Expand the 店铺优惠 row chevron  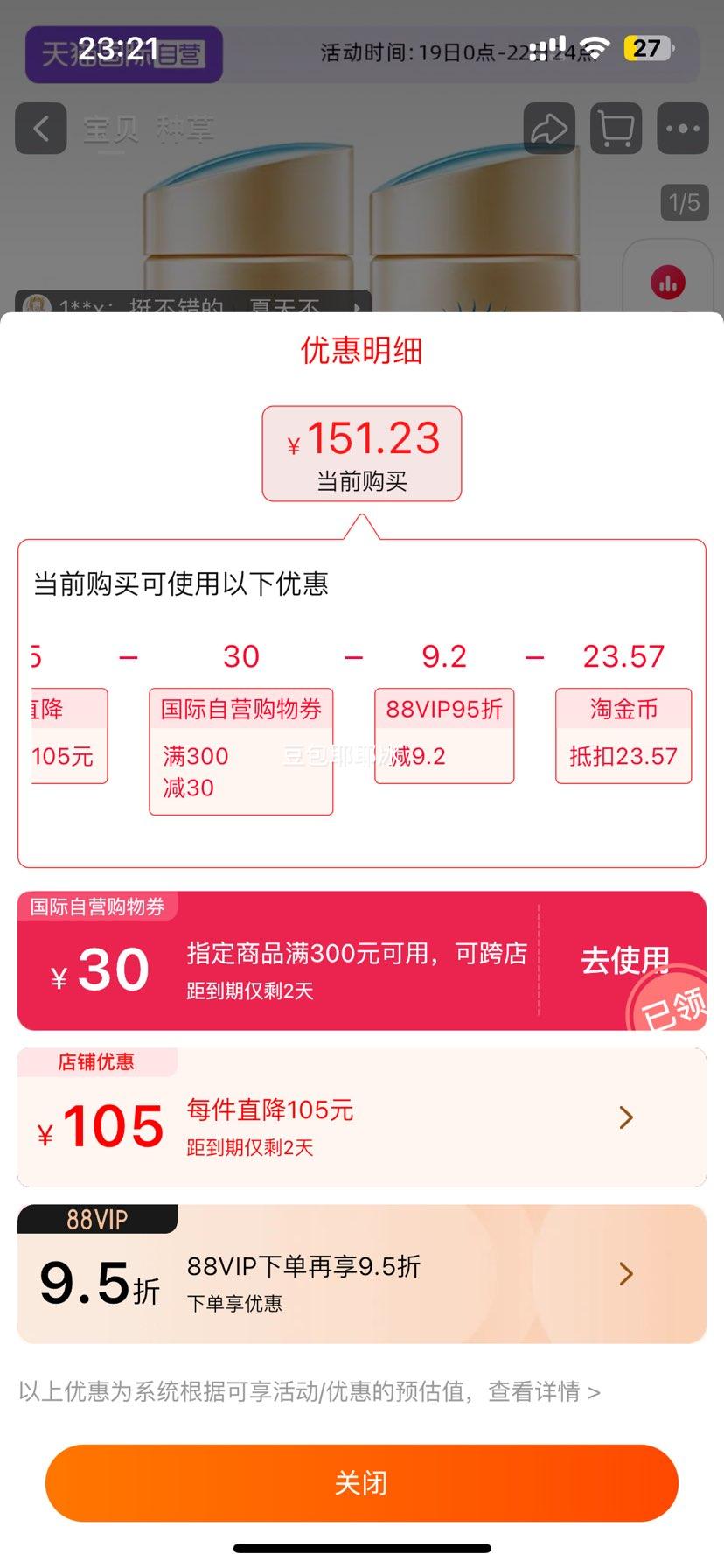[625, 1117]
